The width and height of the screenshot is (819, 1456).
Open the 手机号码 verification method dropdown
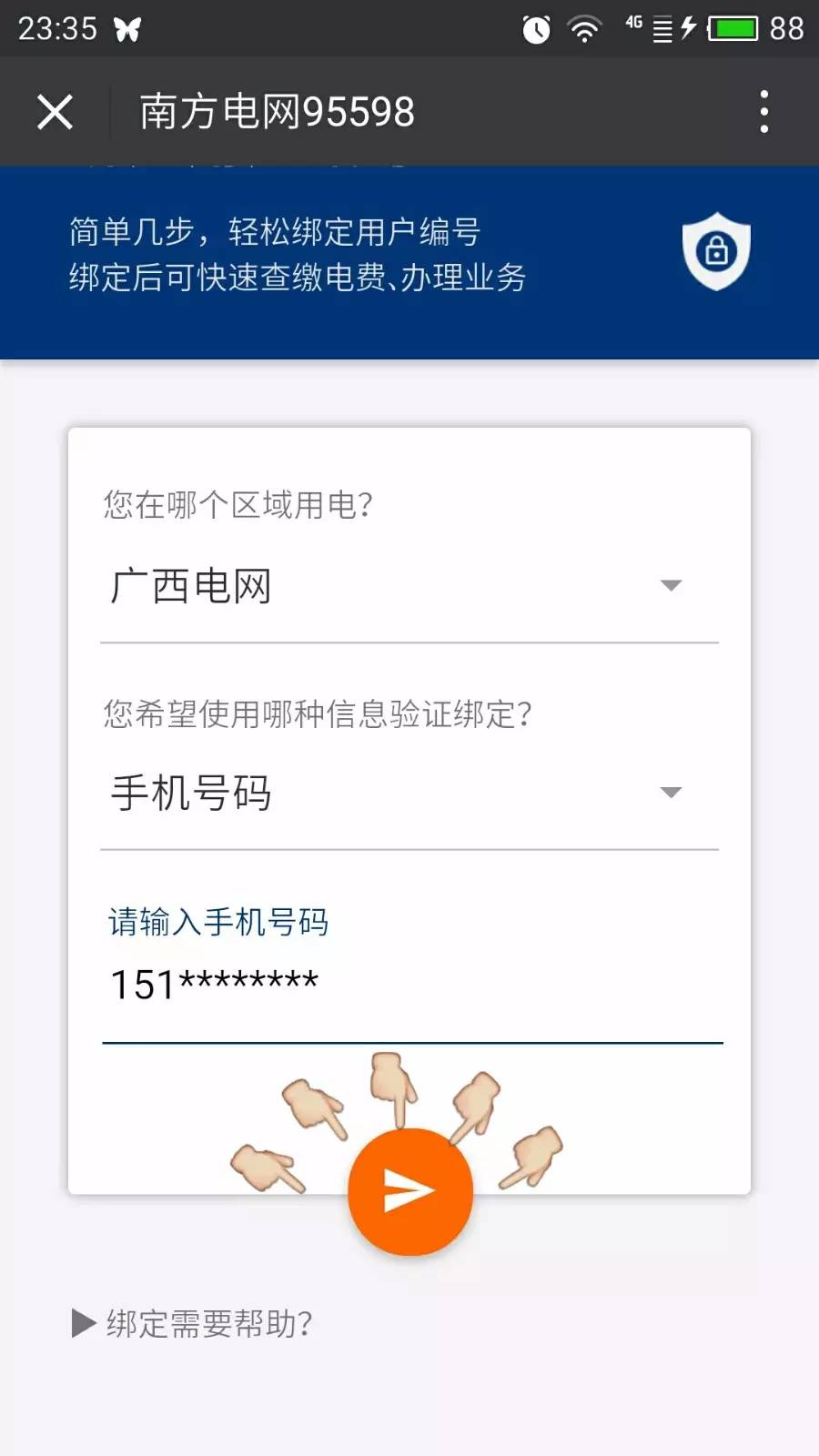click(x=409, y=793)
